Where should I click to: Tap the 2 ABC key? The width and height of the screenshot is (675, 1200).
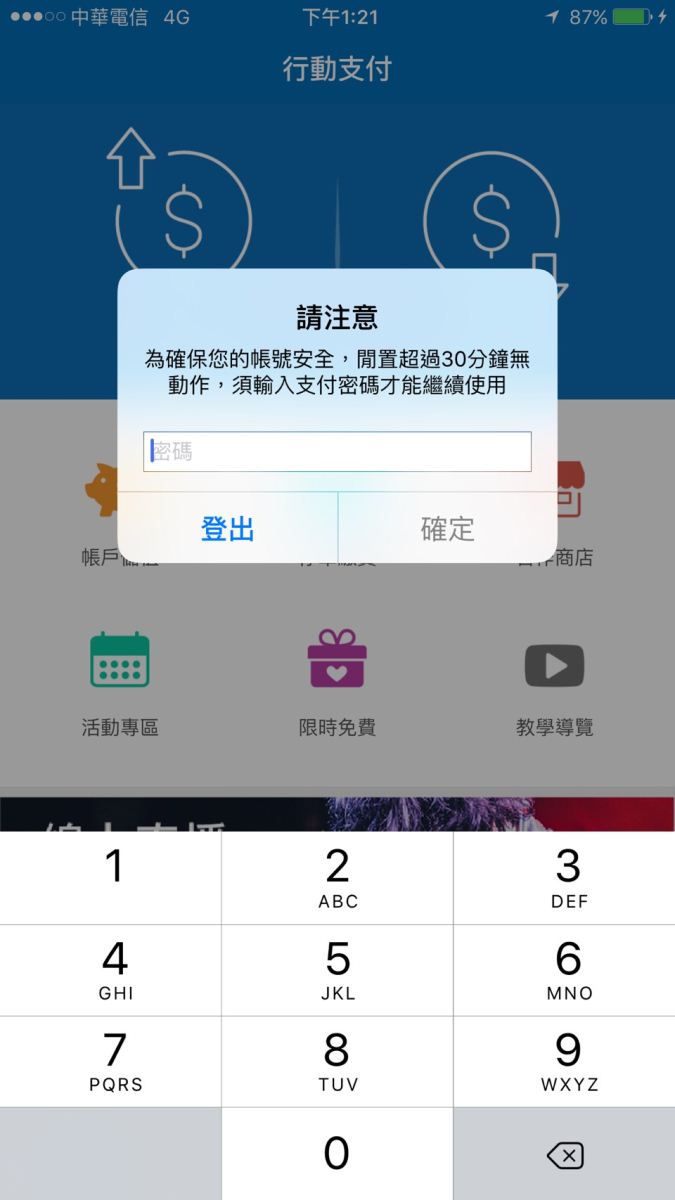click(x=337, y=877)
